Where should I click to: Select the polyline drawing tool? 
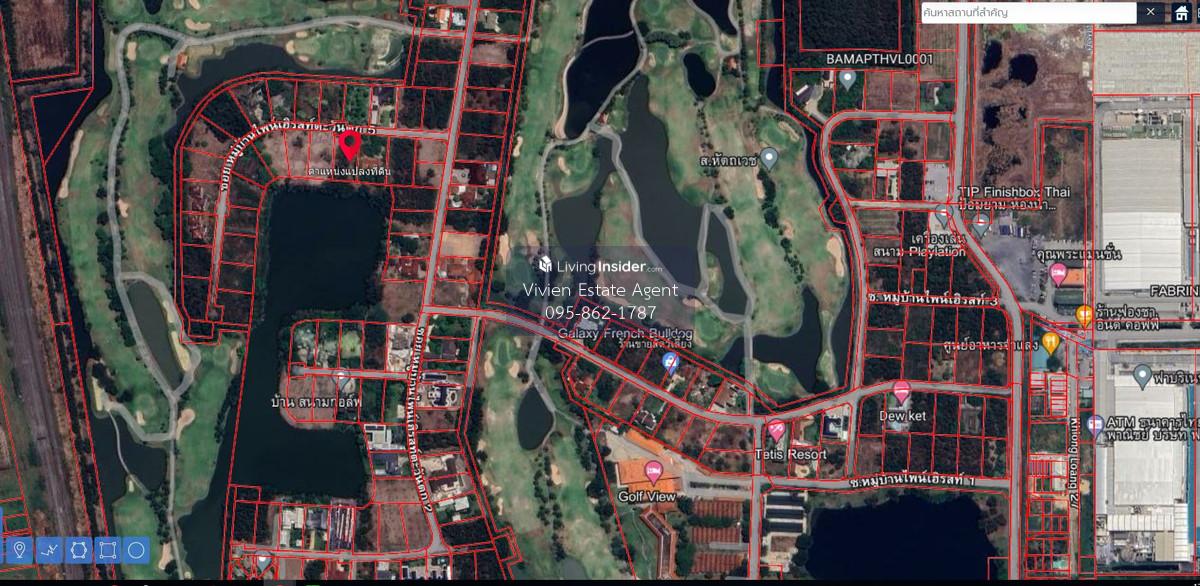click(49, 550)
